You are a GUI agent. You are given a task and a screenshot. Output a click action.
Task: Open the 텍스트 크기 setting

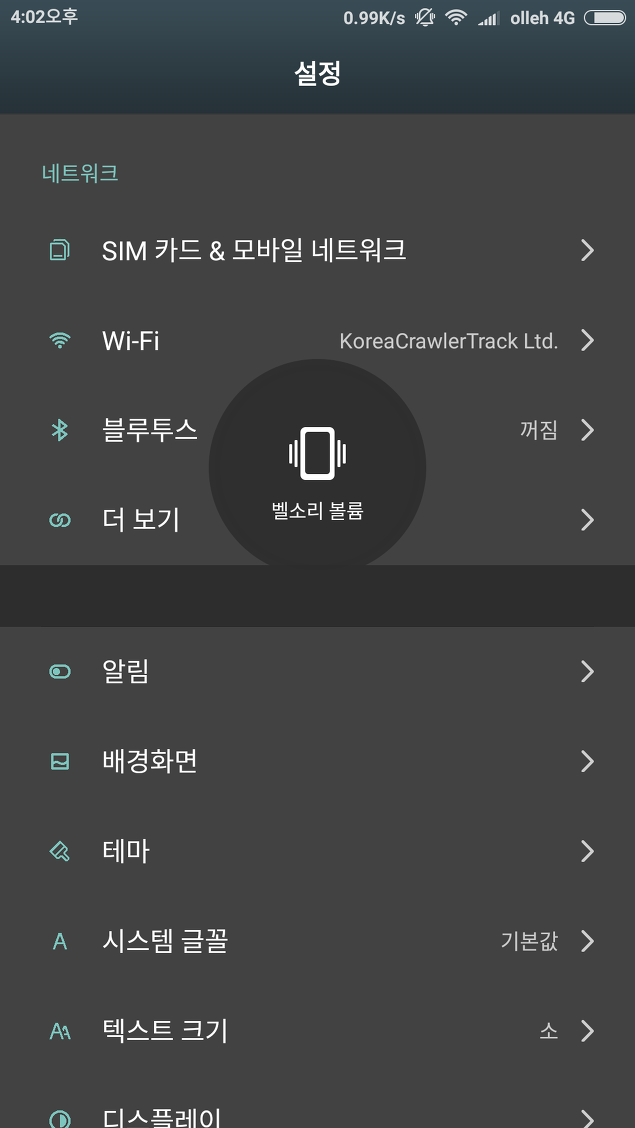[317, 1031]
